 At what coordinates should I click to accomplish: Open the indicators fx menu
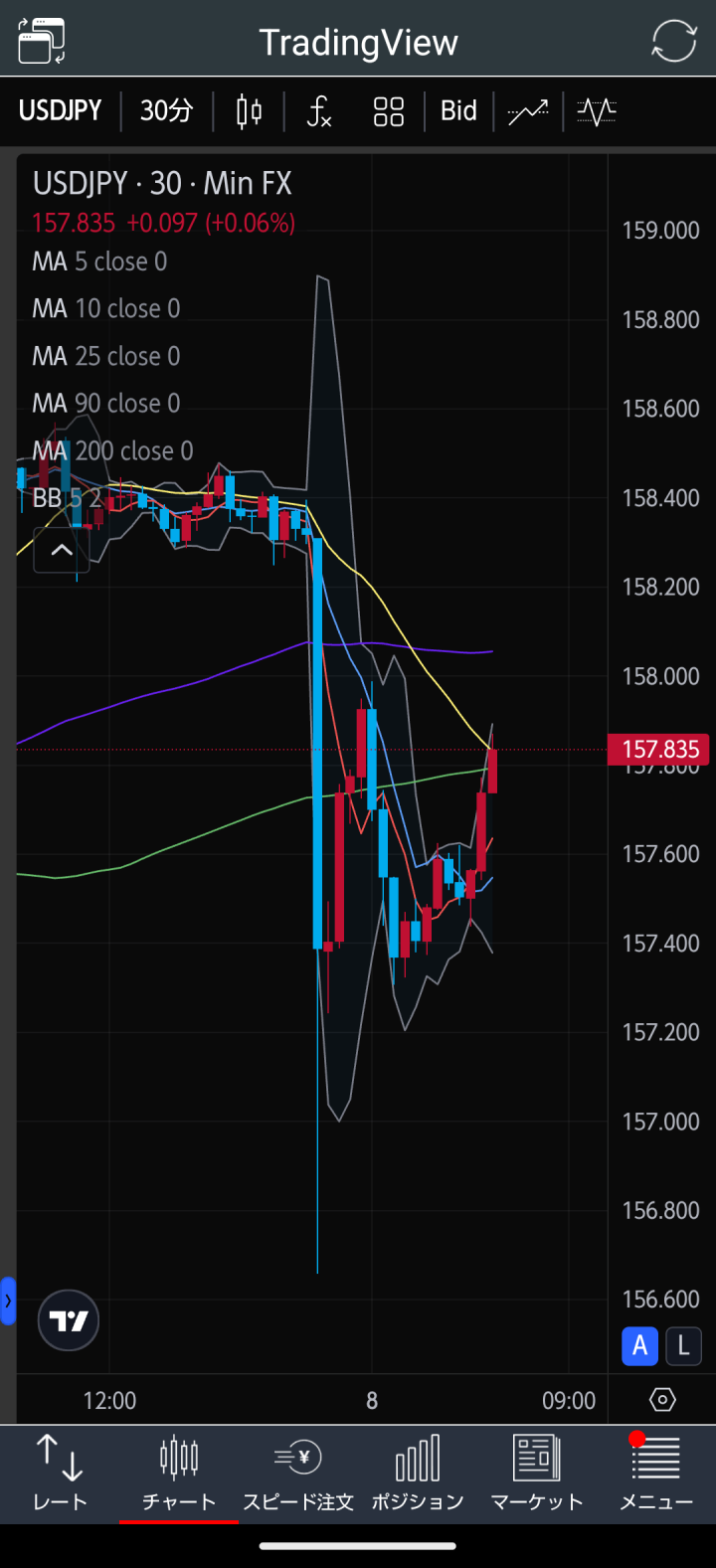point(318,111)
